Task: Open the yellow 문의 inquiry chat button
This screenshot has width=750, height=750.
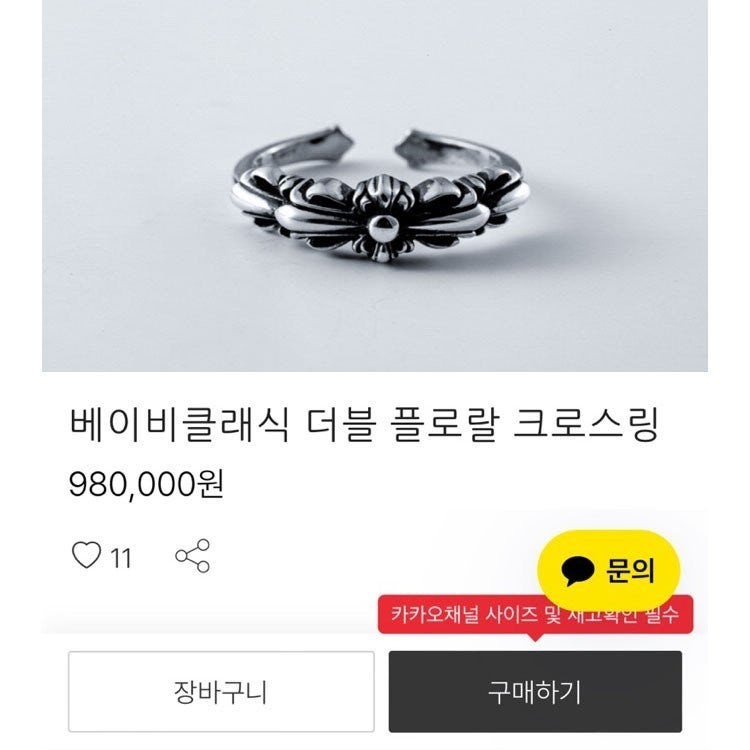Action: click(x=608, y=571)
